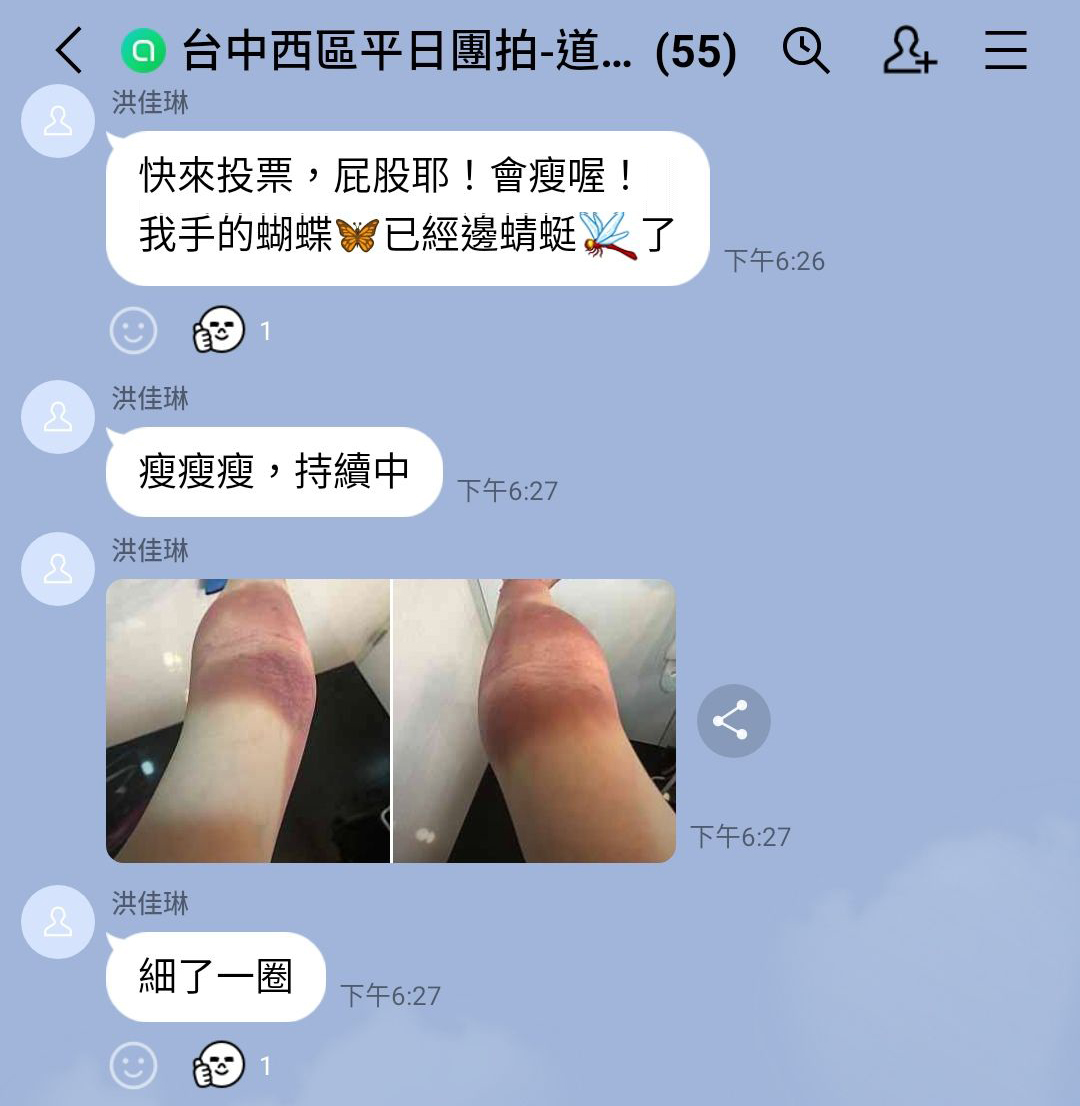Add reaction to the 細了一圈 message
The width and height of the screenshot is (1080, 1106).
click(133, 1066)
